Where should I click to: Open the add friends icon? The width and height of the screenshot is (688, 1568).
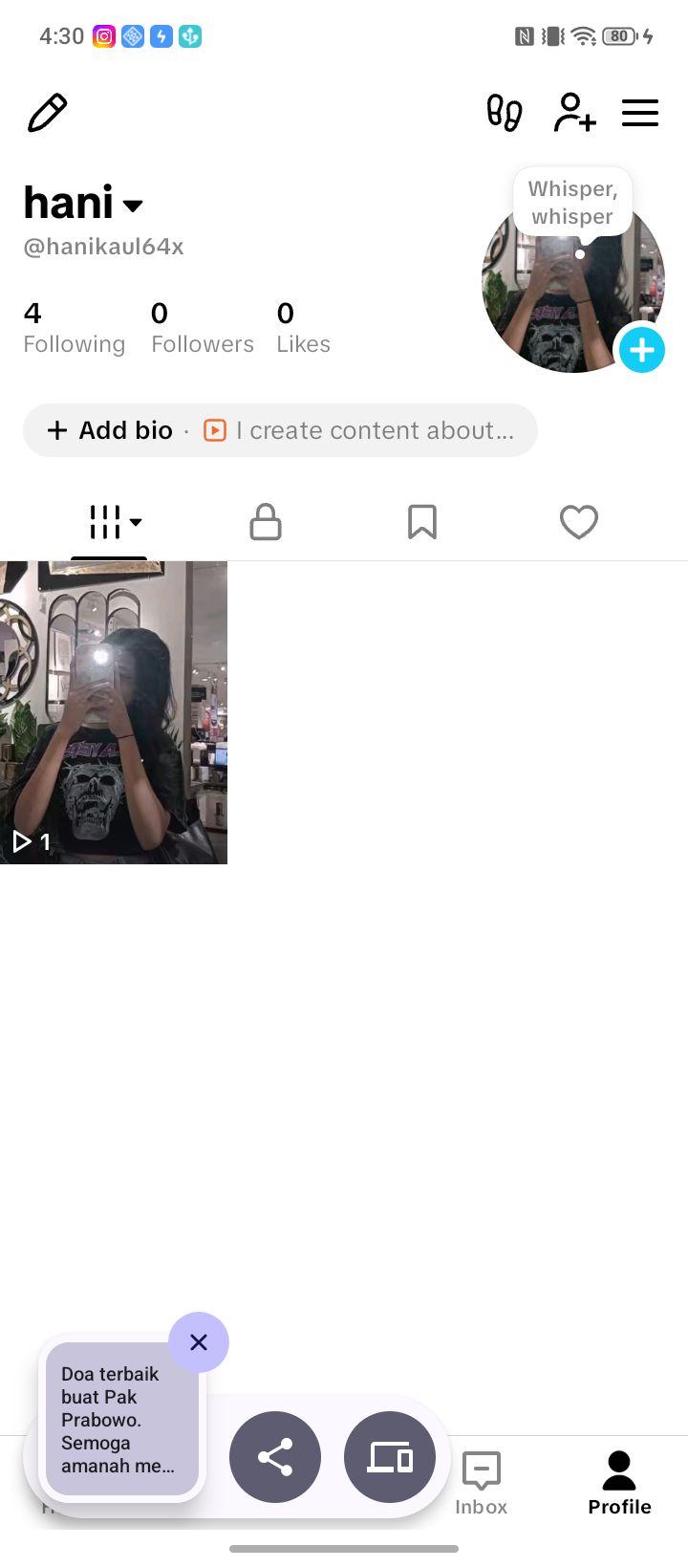point(574,113)
